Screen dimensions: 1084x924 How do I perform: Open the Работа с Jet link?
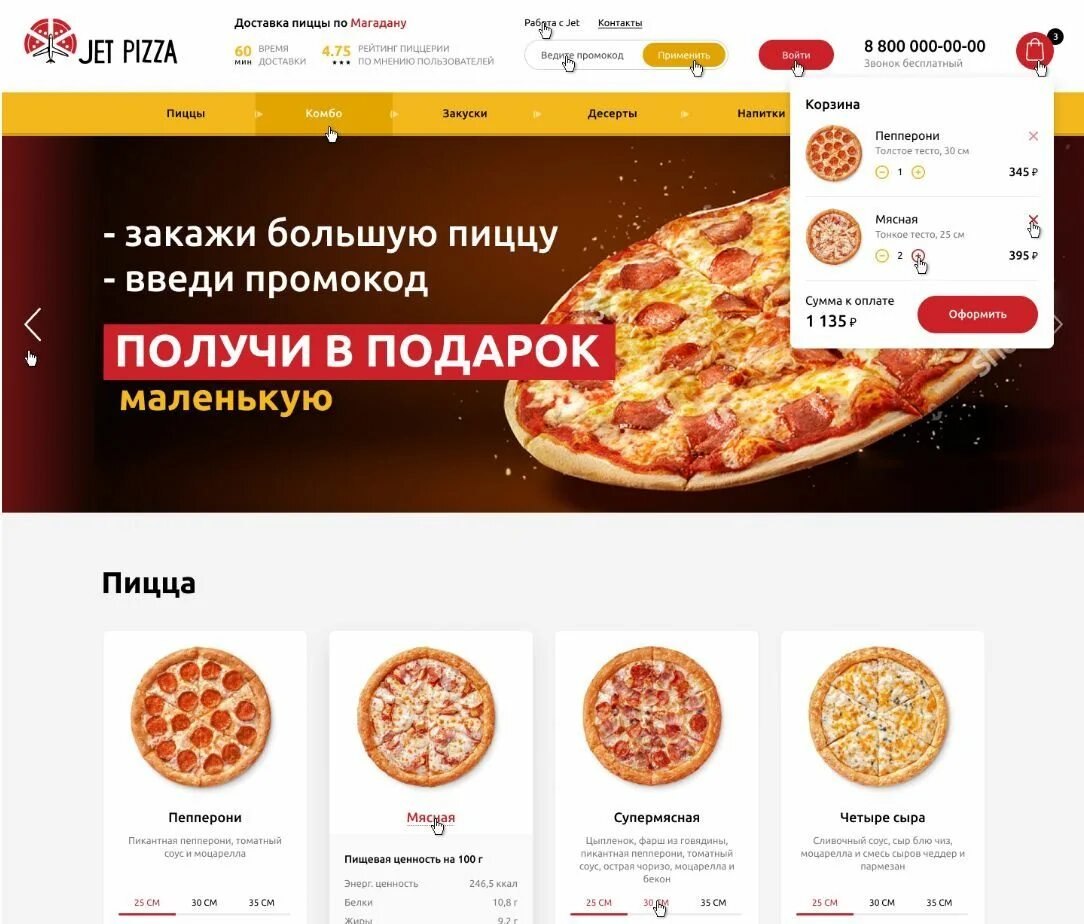pyautogui.click(x=551, y=22)
